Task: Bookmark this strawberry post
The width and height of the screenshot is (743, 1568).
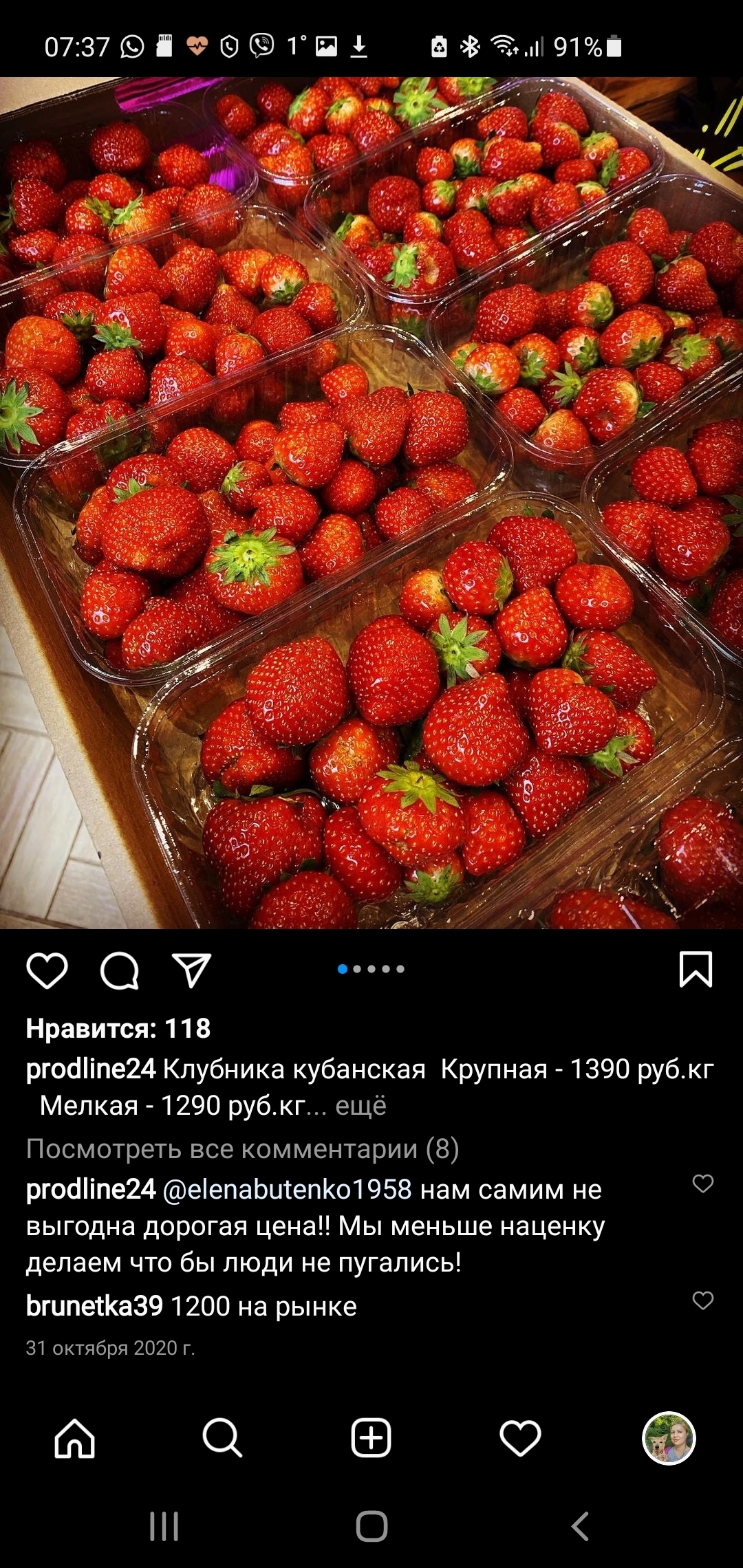Action: (696, 970)
